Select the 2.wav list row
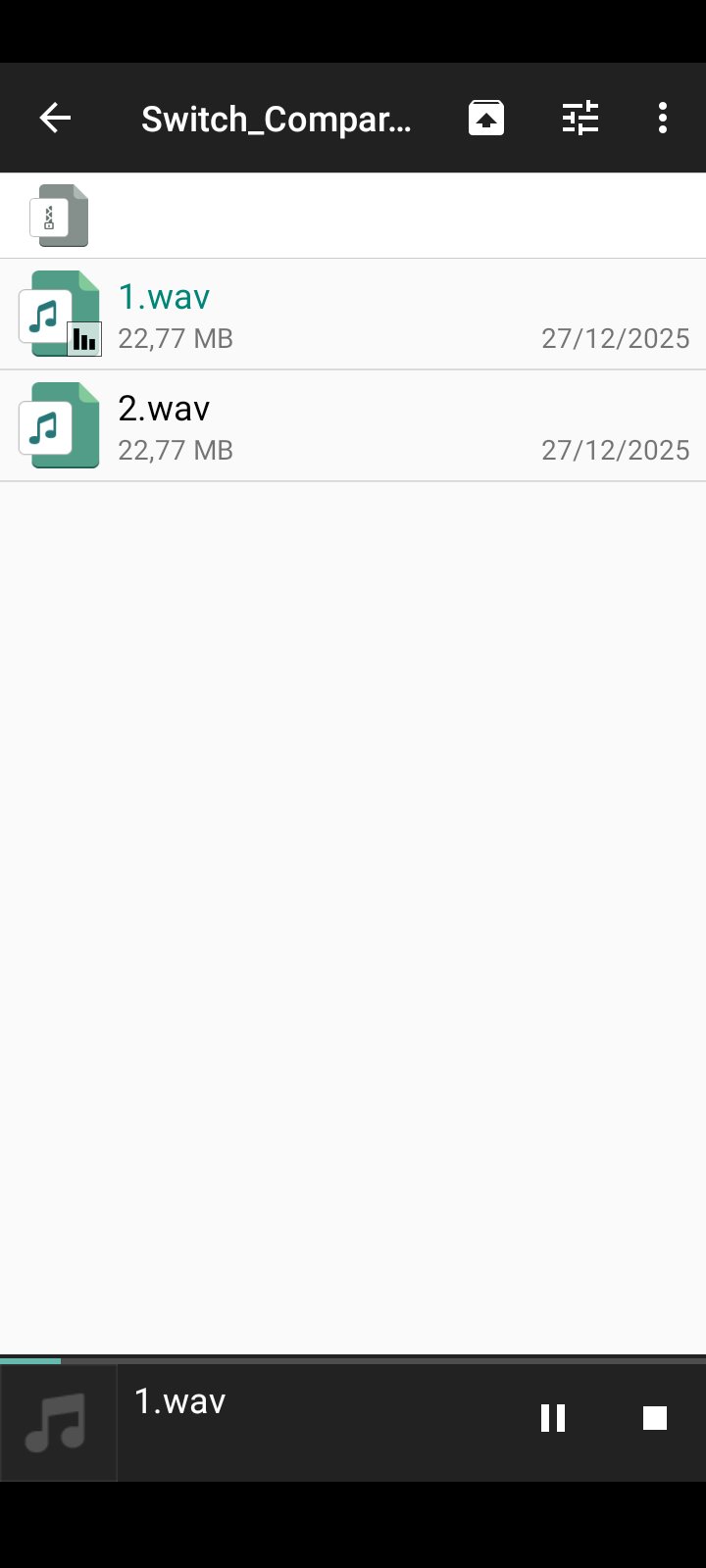706x1568 pixels. point(353,425)
